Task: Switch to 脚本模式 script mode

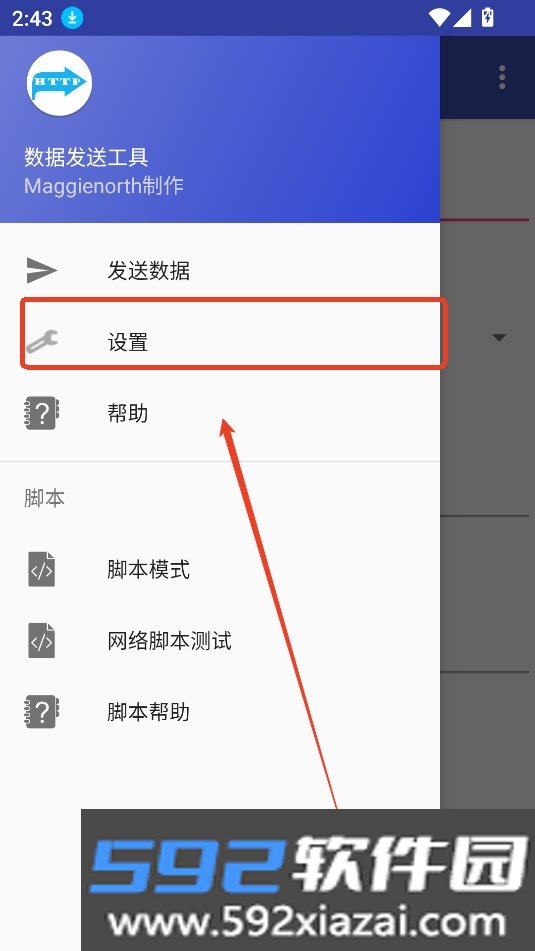Action: pos(220,570)
